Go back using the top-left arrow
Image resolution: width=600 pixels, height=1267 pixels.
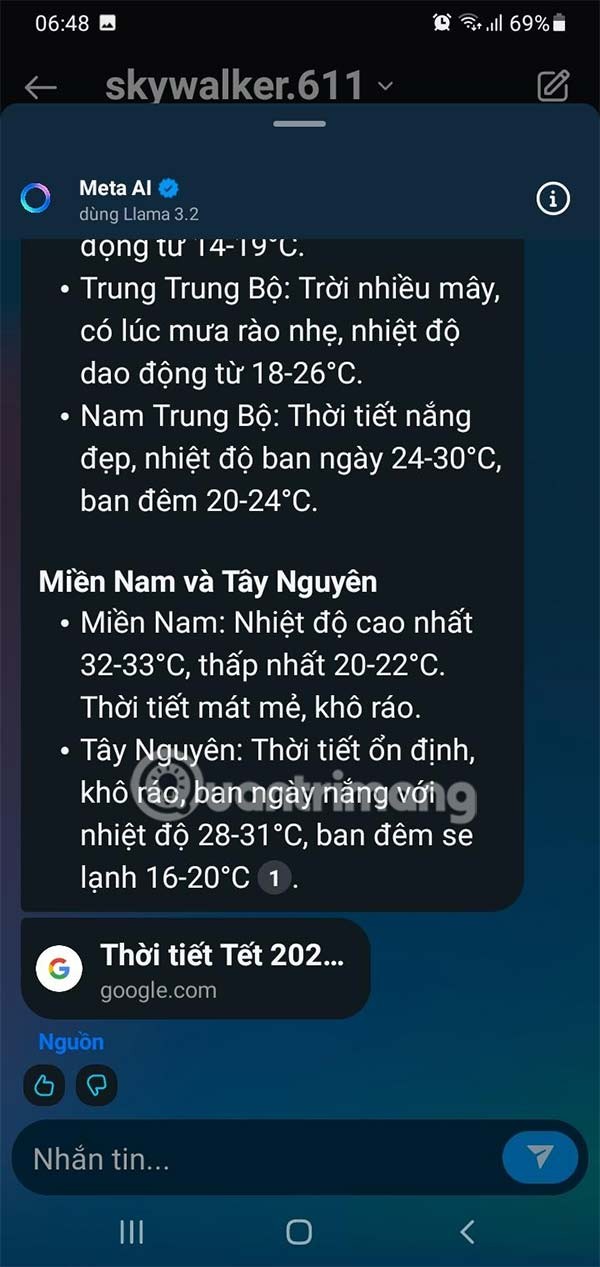tap(41, 87)
